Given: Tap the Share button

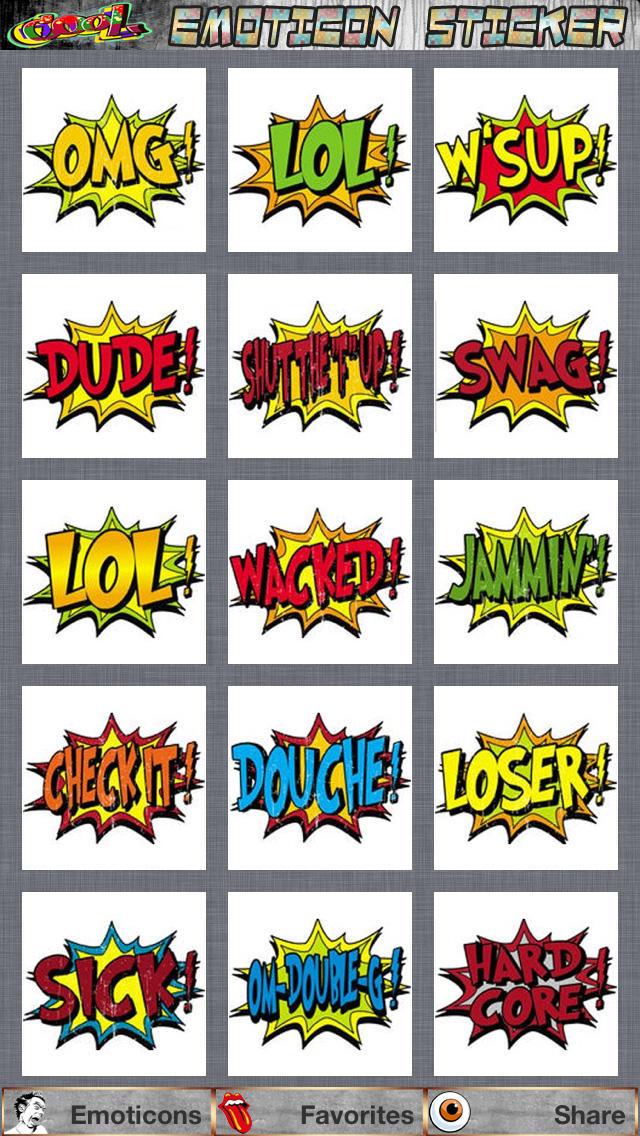Looking at the screenshot, I should [x=532, y=1113].
